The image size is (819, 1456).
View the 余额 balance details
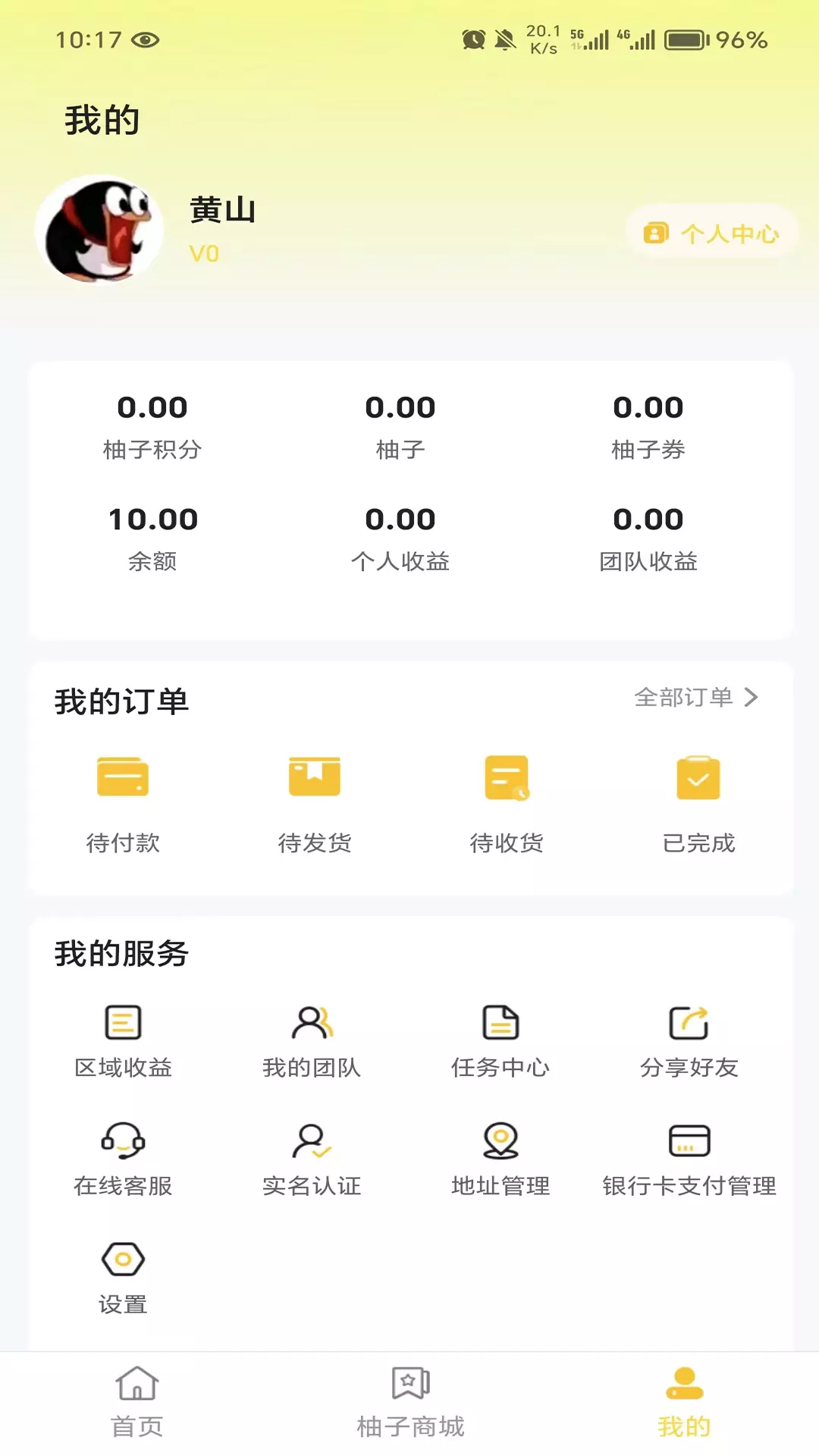(152, 538)
